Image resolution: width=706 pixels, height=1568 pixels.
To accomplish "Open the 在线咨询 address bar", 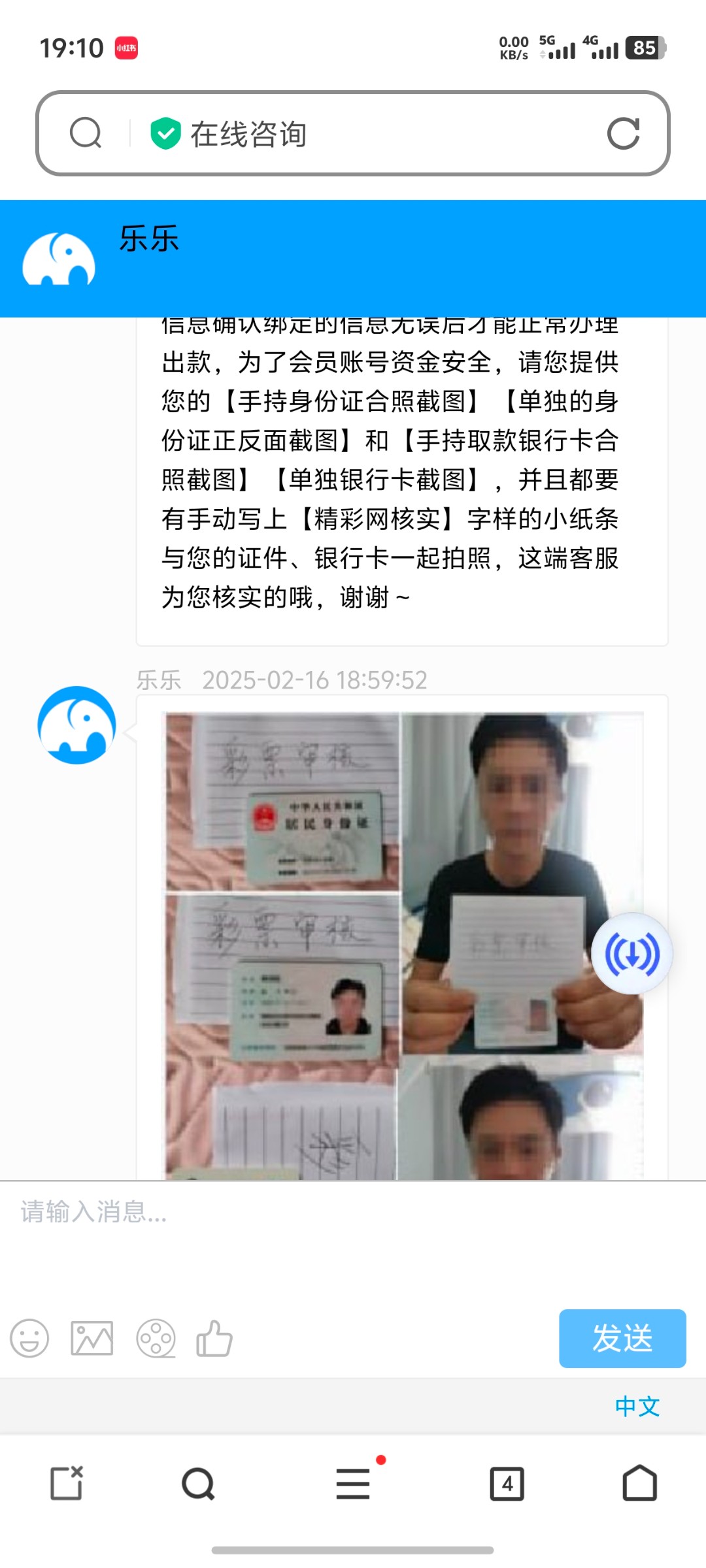I will (366, 133).
